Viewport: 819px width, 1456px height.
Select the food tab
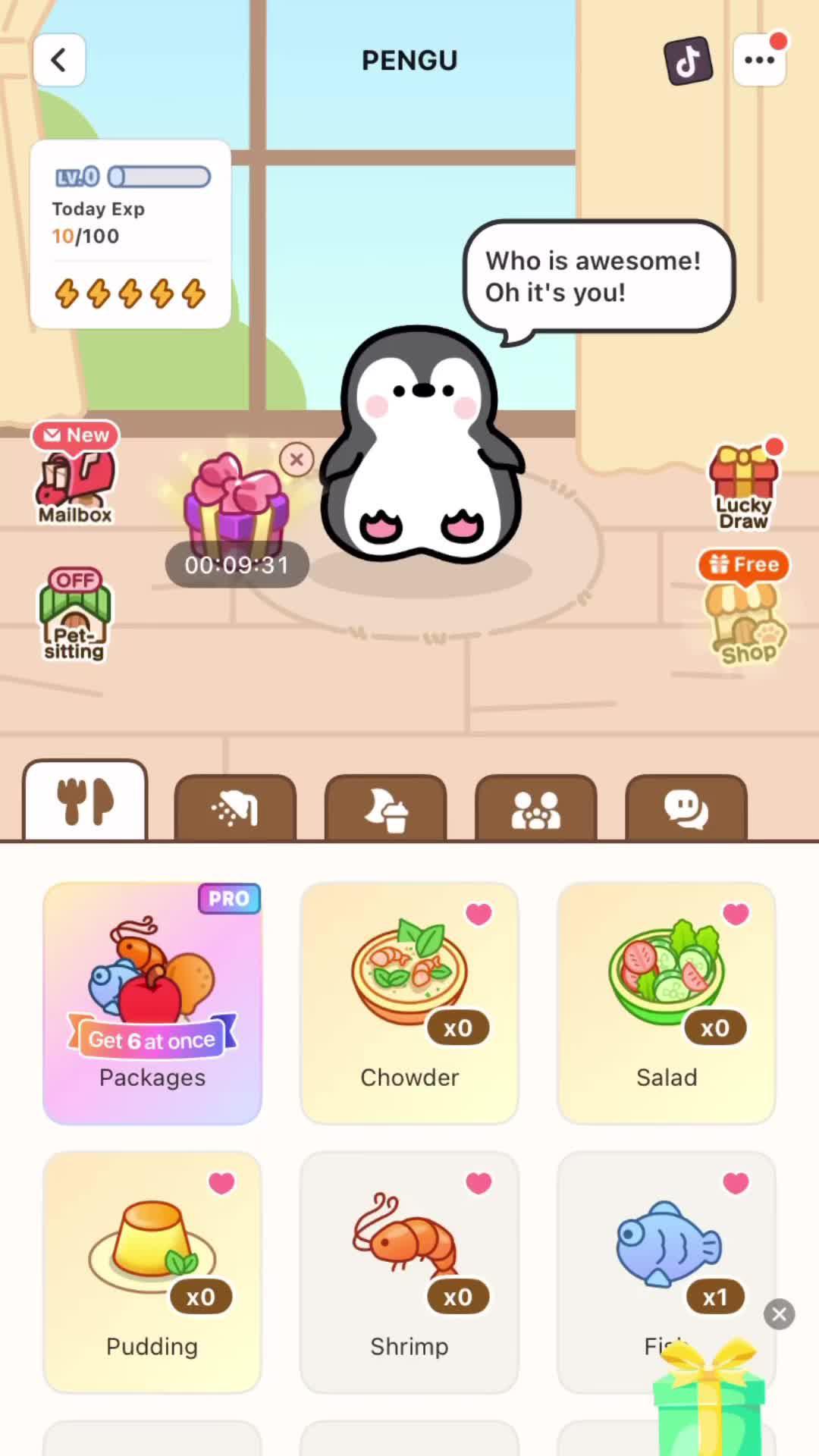85,802
